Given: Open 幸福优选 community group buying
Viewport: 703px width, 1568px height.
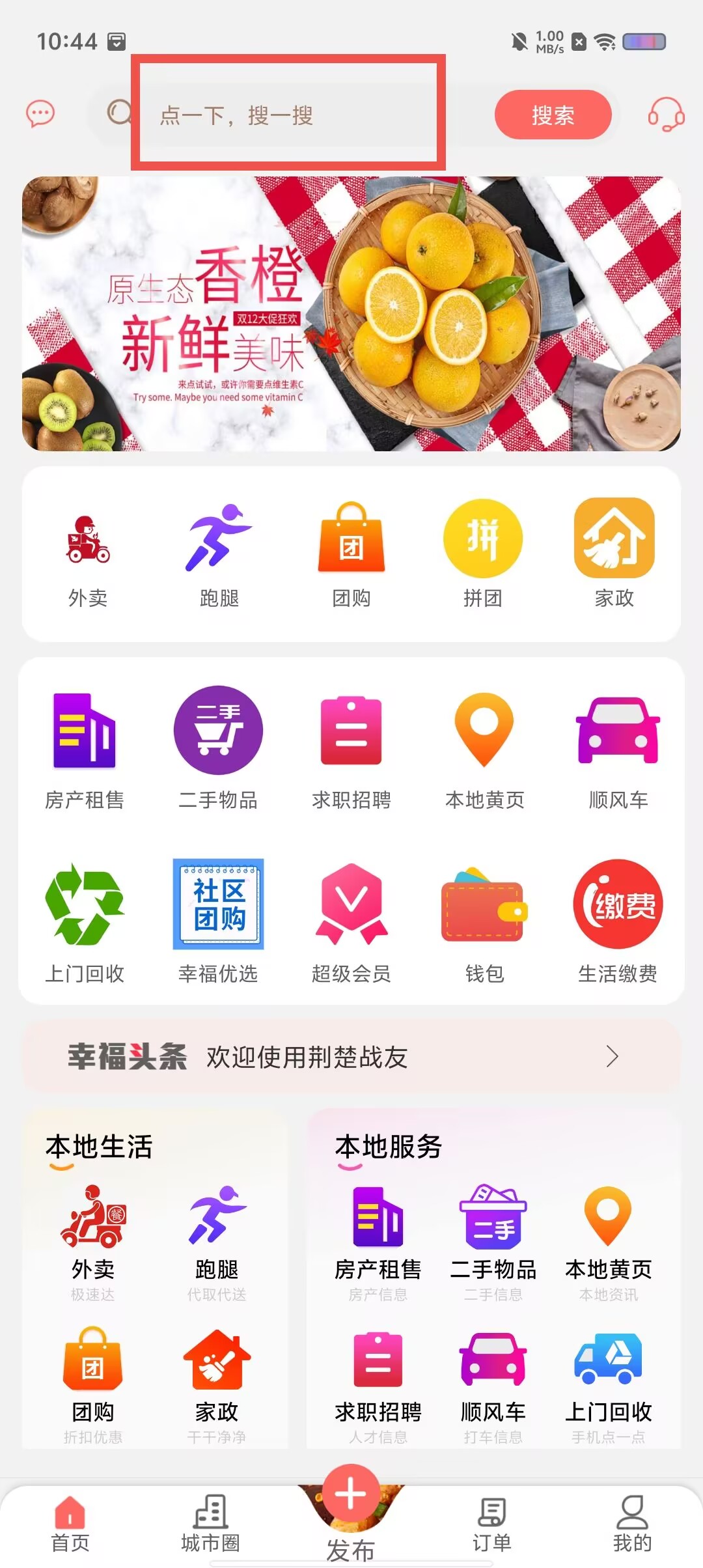Looking at the screenshot, I should tap(218, 921).
